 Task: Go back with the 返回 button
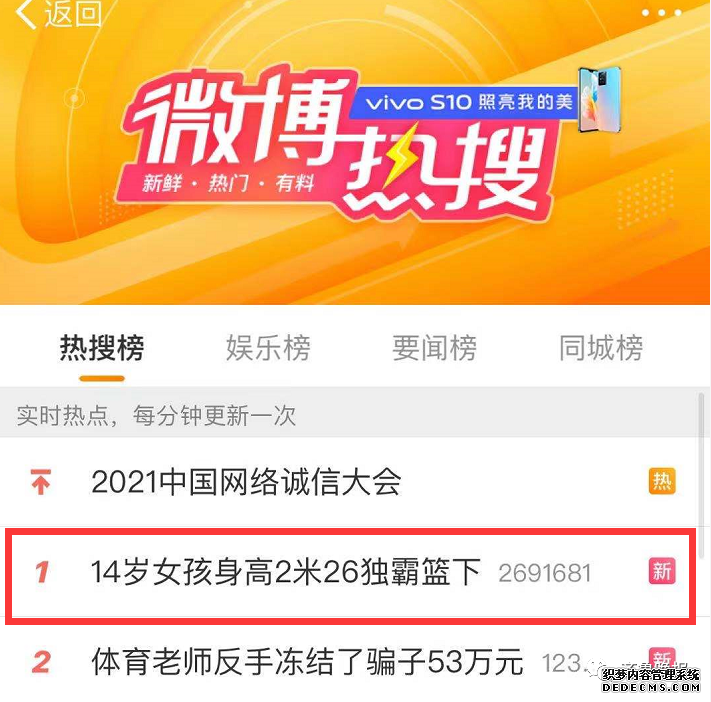point(60,14)
